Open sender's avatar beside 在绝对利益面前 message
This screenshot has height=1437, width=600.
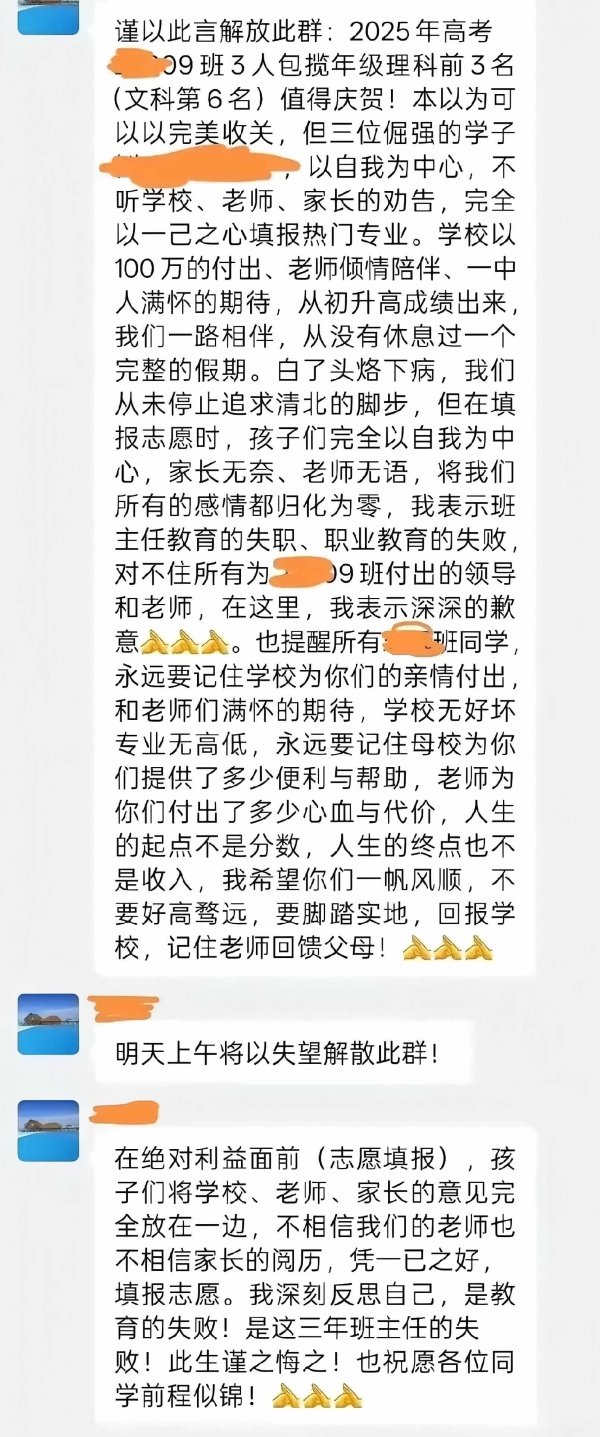click(48, 1131)
